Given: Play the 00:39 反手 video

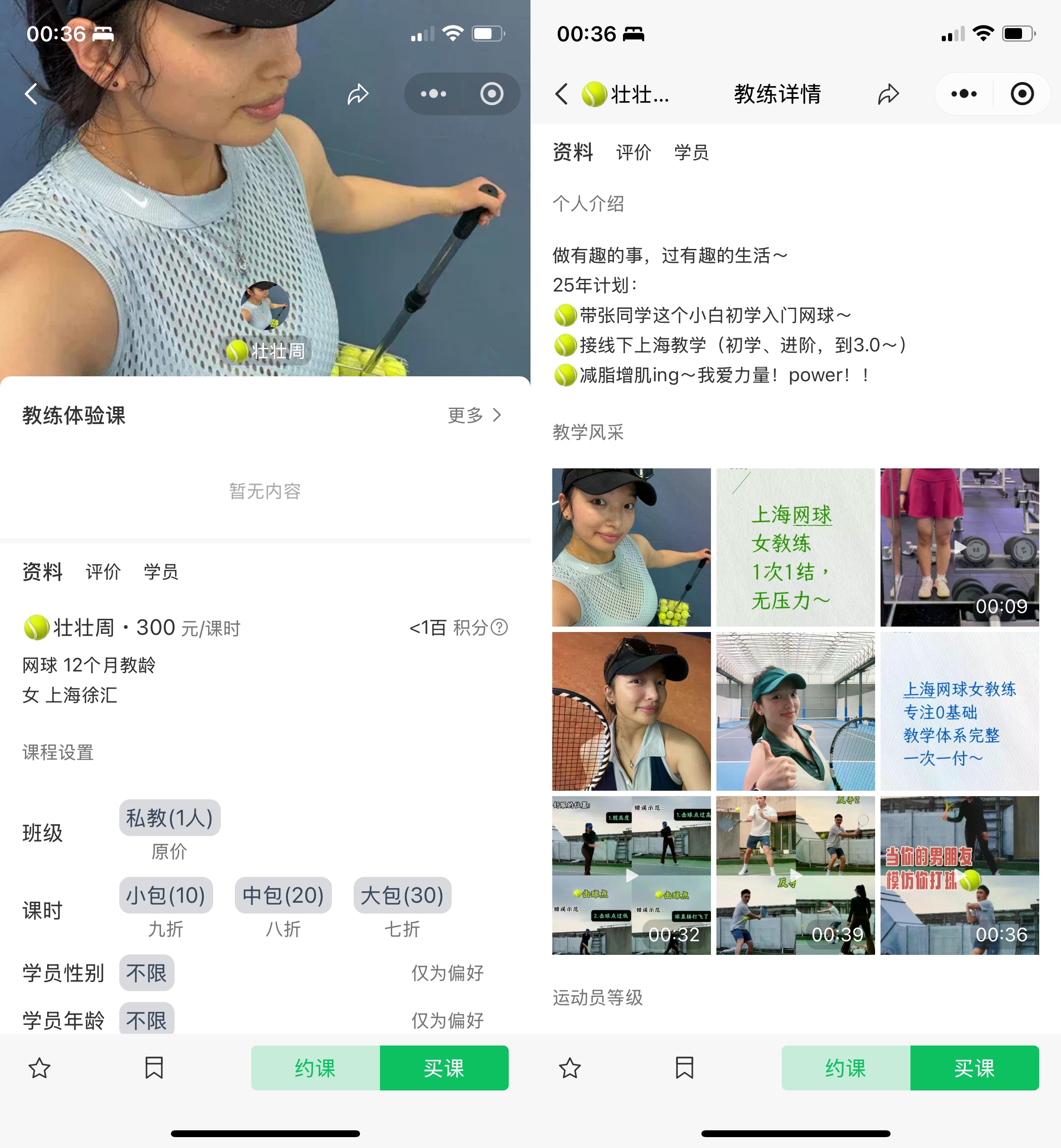Looking at the screenshot, I should [795, 875].
